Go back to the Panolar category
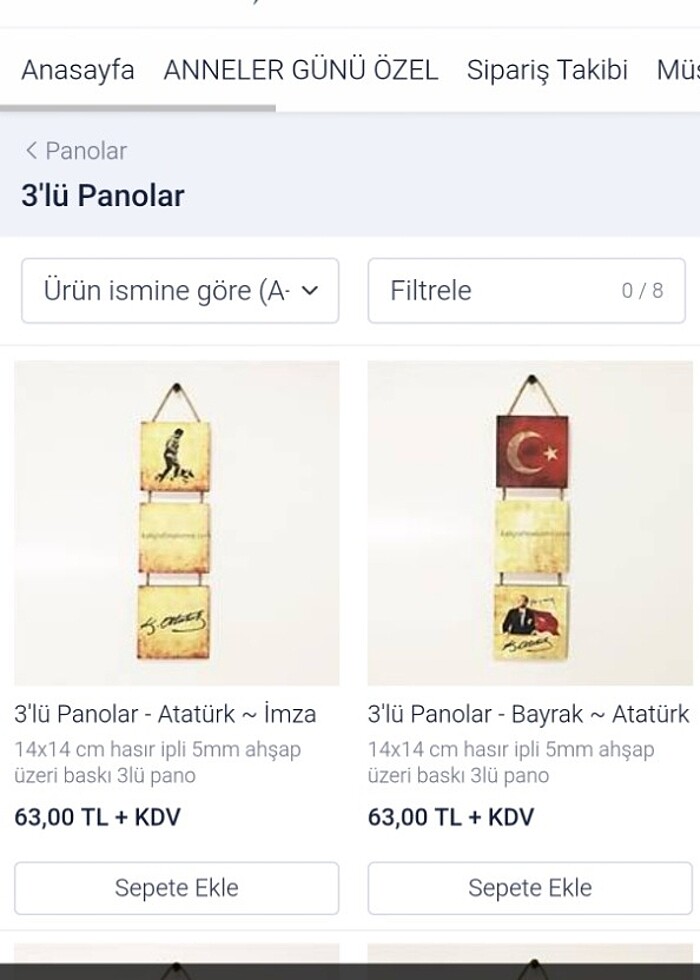700x980 pixels. (76, 151)
